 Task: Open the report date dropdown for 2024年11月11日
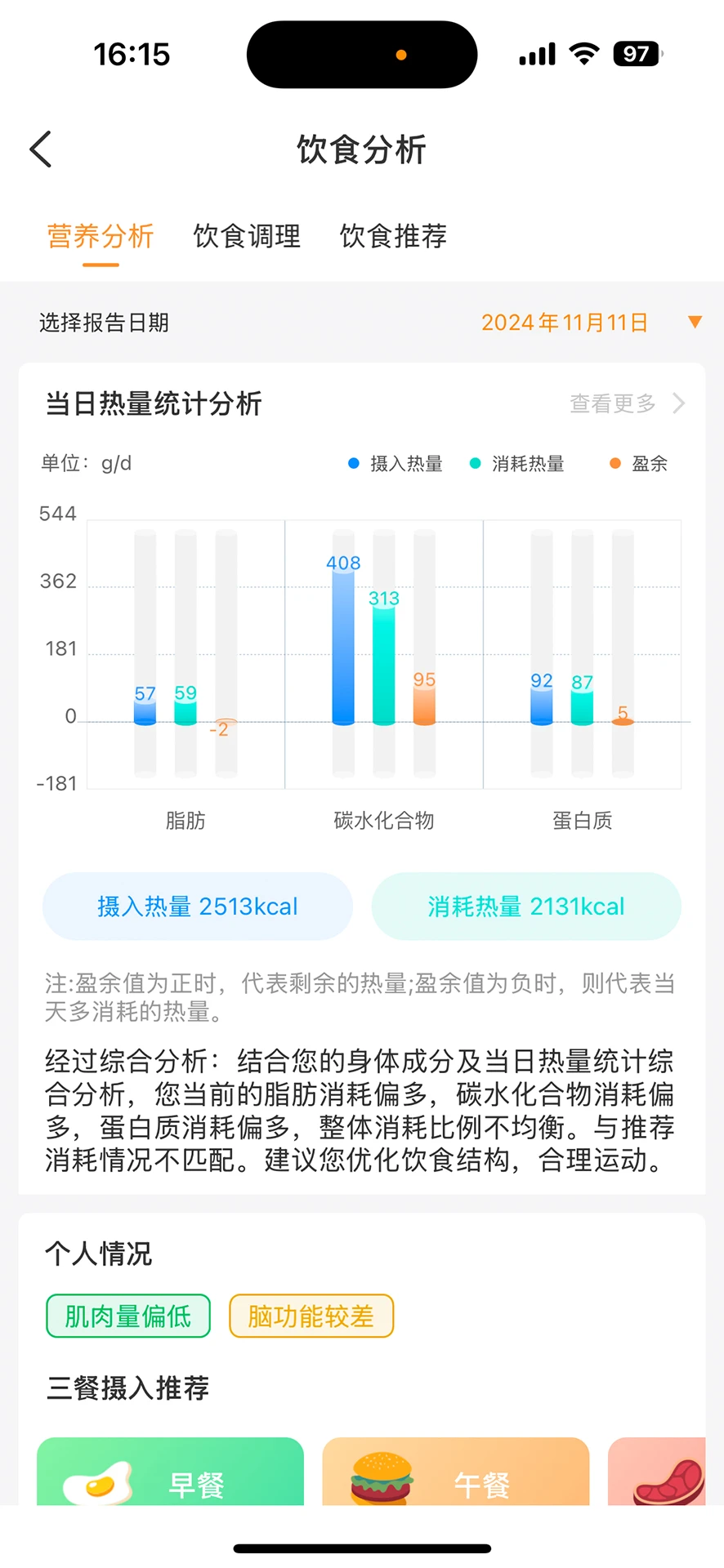coord(564,322)
